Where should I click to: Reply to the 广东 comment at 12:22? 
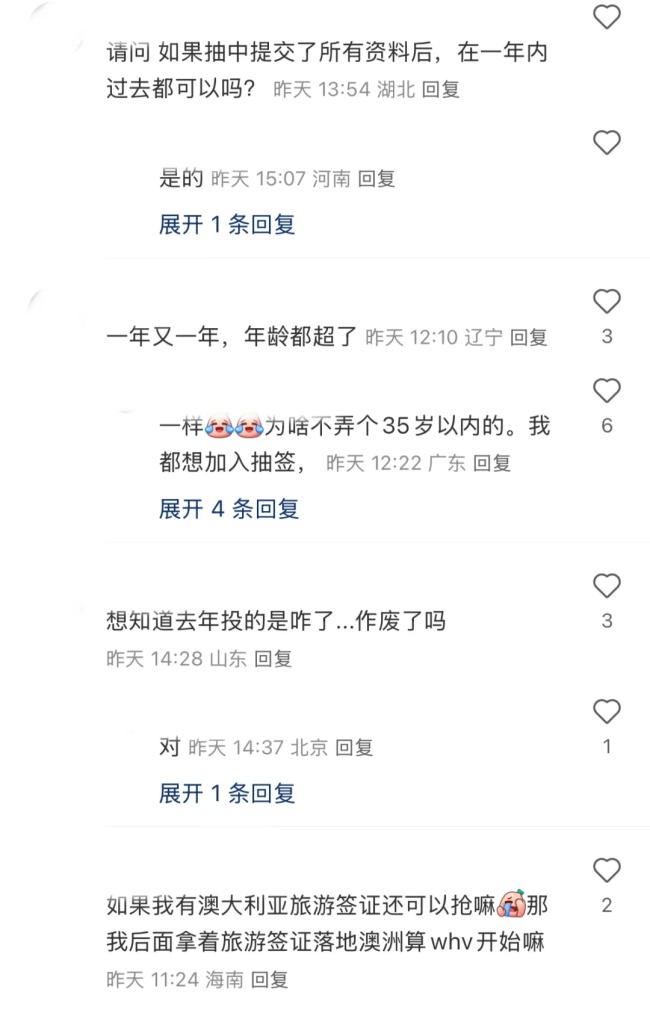point(492,463)
